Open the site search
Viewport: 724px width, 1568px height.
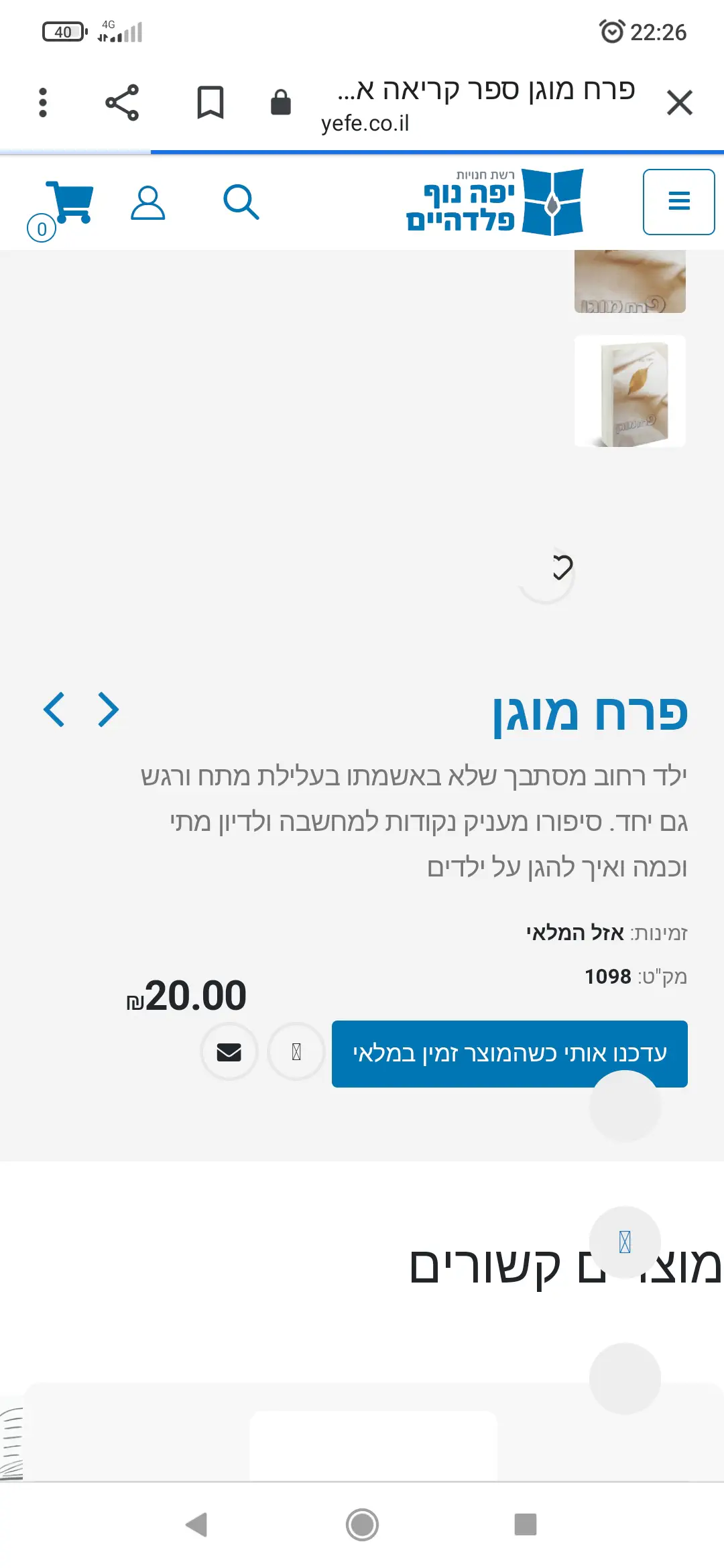241,202
